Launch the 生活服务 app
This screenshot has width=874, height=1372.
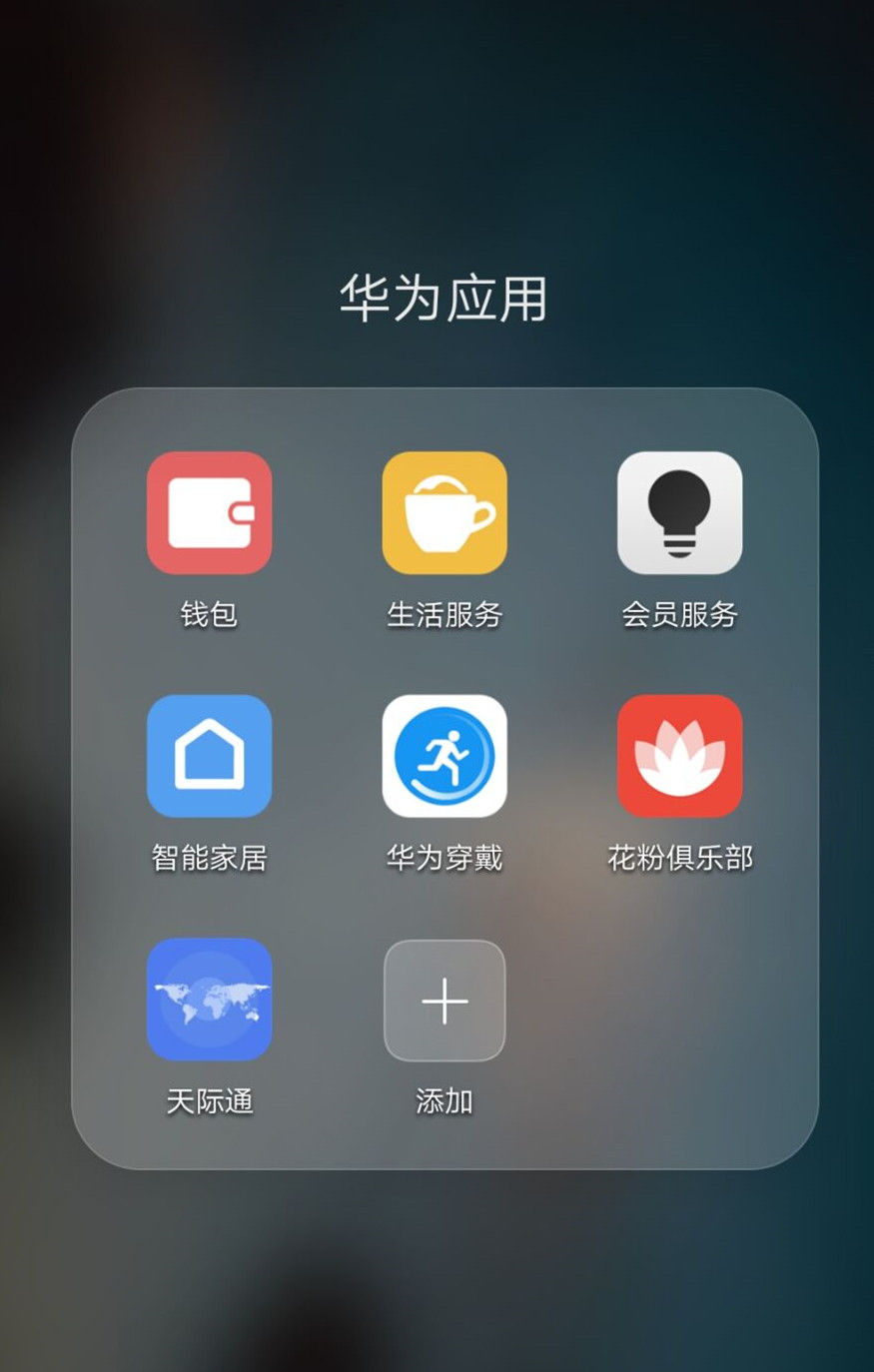pos(444,513)
